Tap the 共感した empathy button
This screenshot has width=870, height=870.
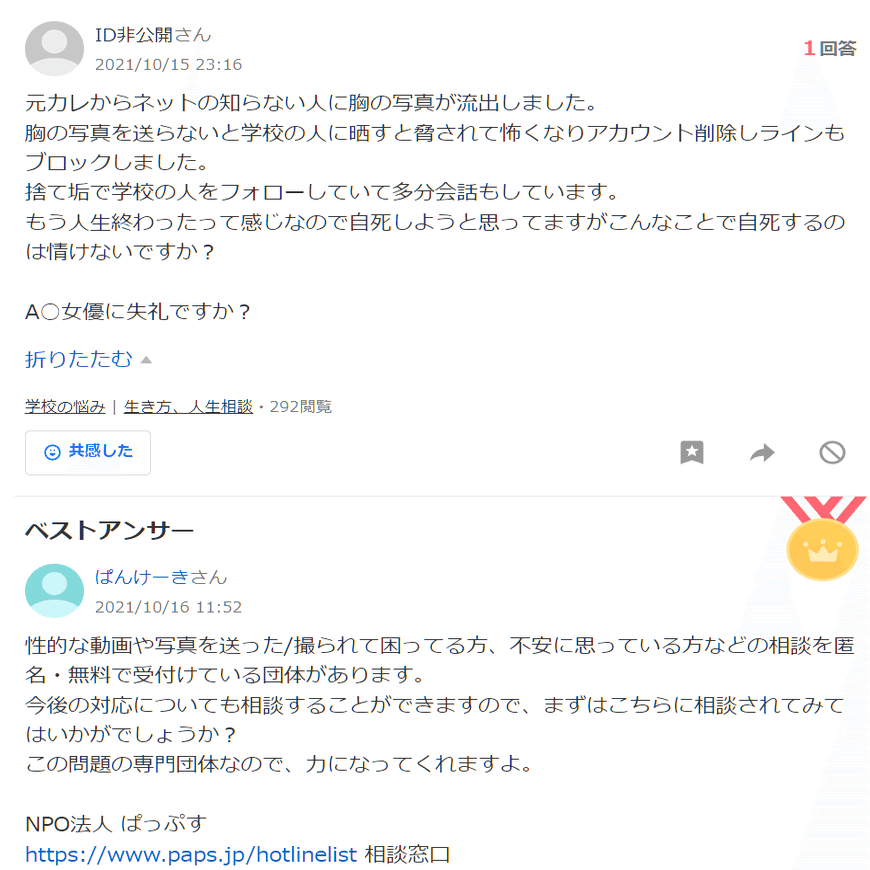coord(88,452)
